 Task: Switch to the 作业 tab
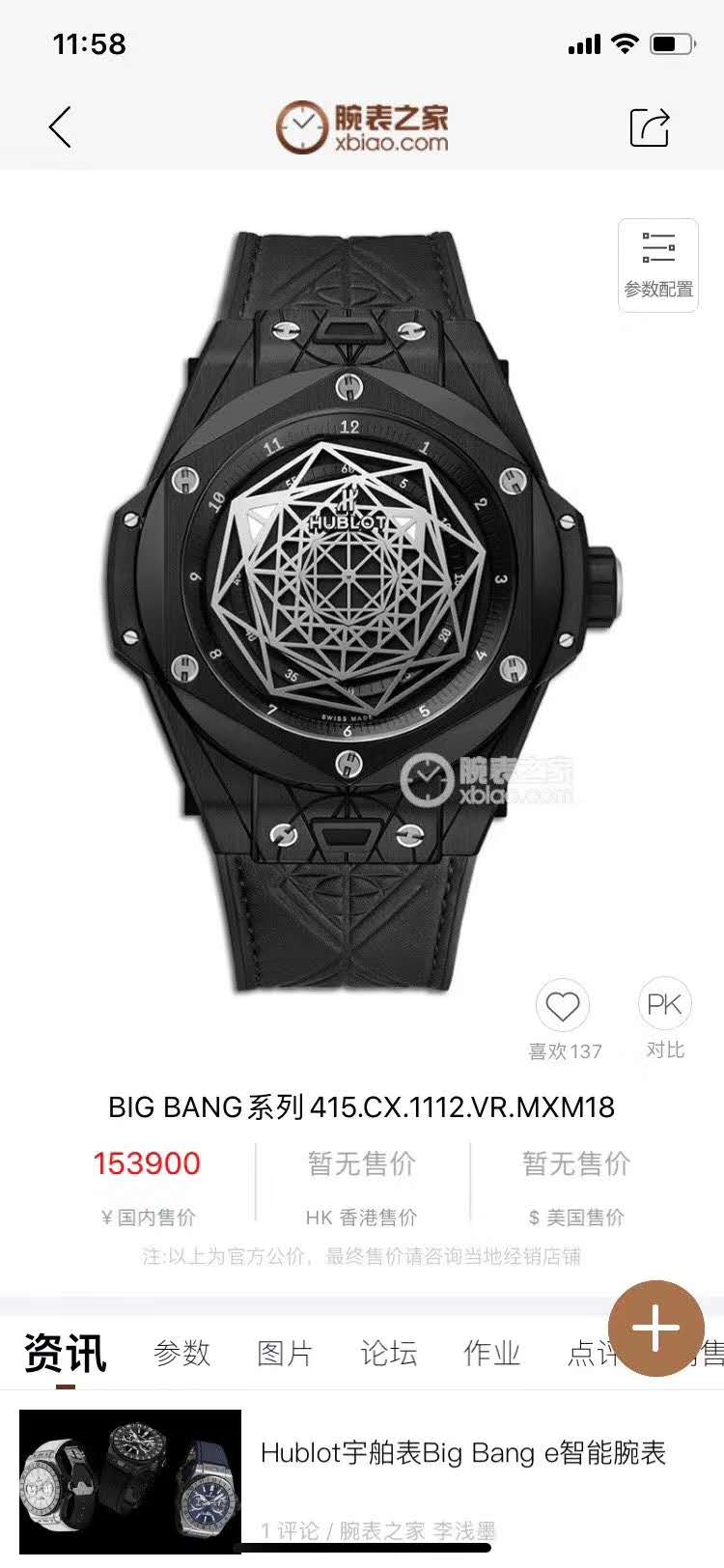492,1354
